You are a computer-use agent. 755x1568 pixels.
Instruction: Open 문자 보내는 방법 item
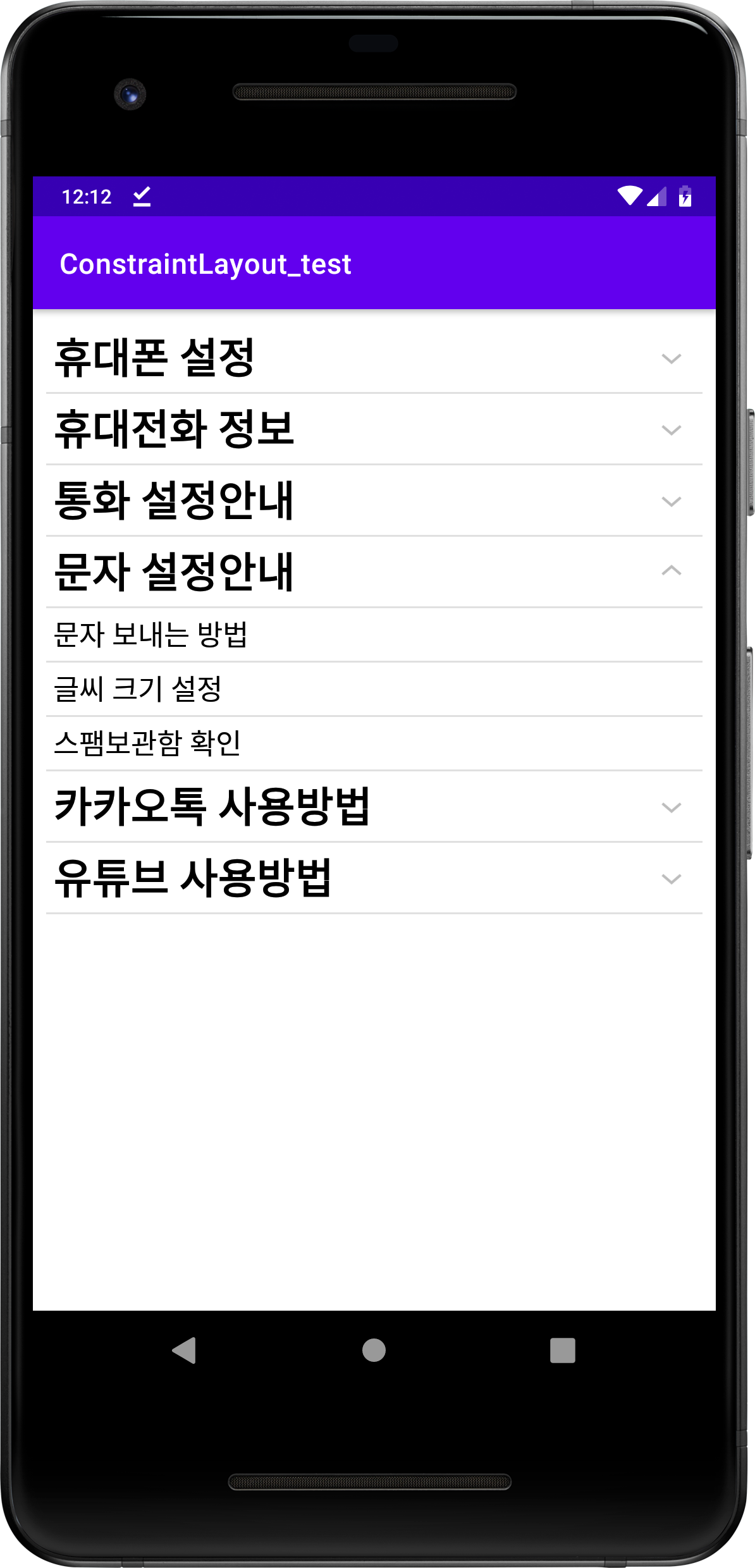click(x=373, y=635)
